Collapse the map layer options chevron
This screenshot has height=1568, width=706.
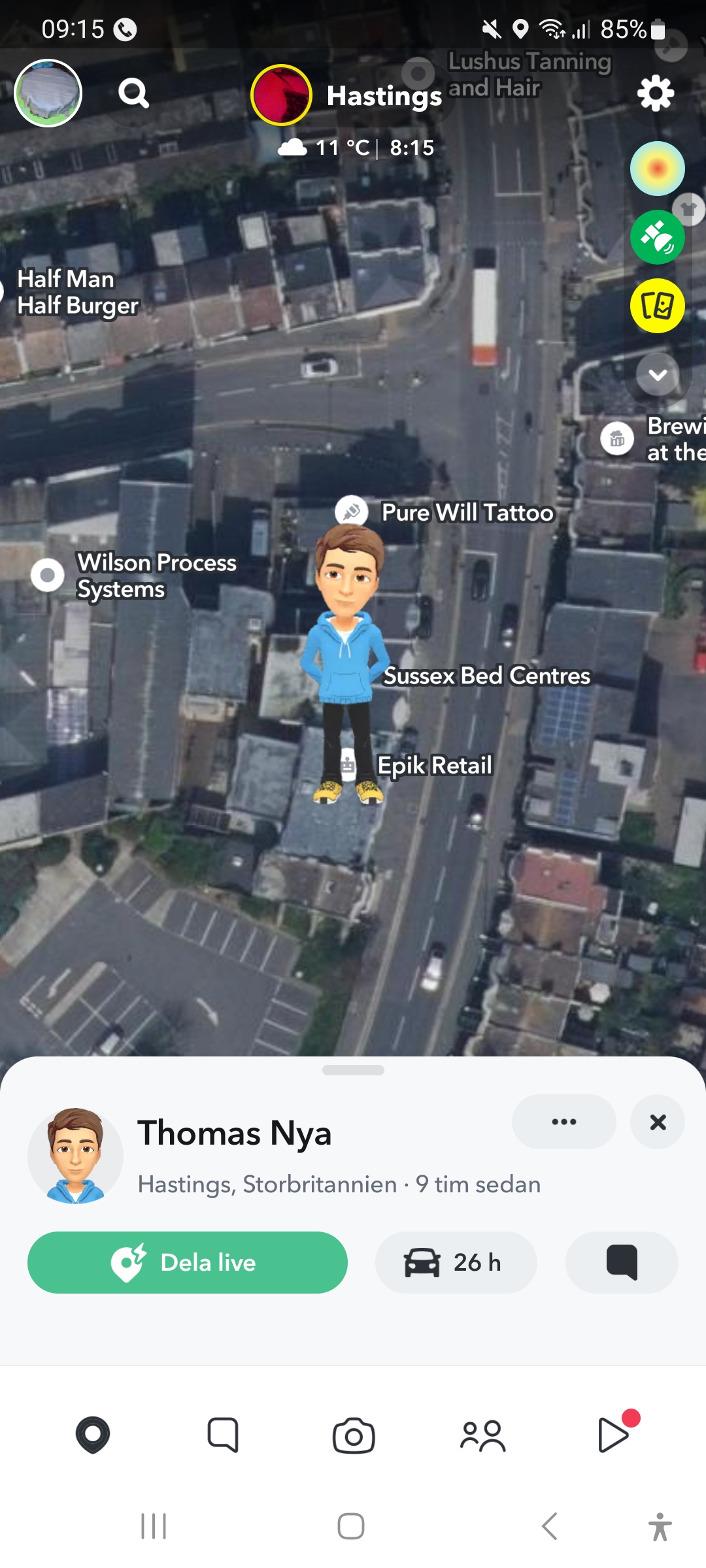coord(658,375)
